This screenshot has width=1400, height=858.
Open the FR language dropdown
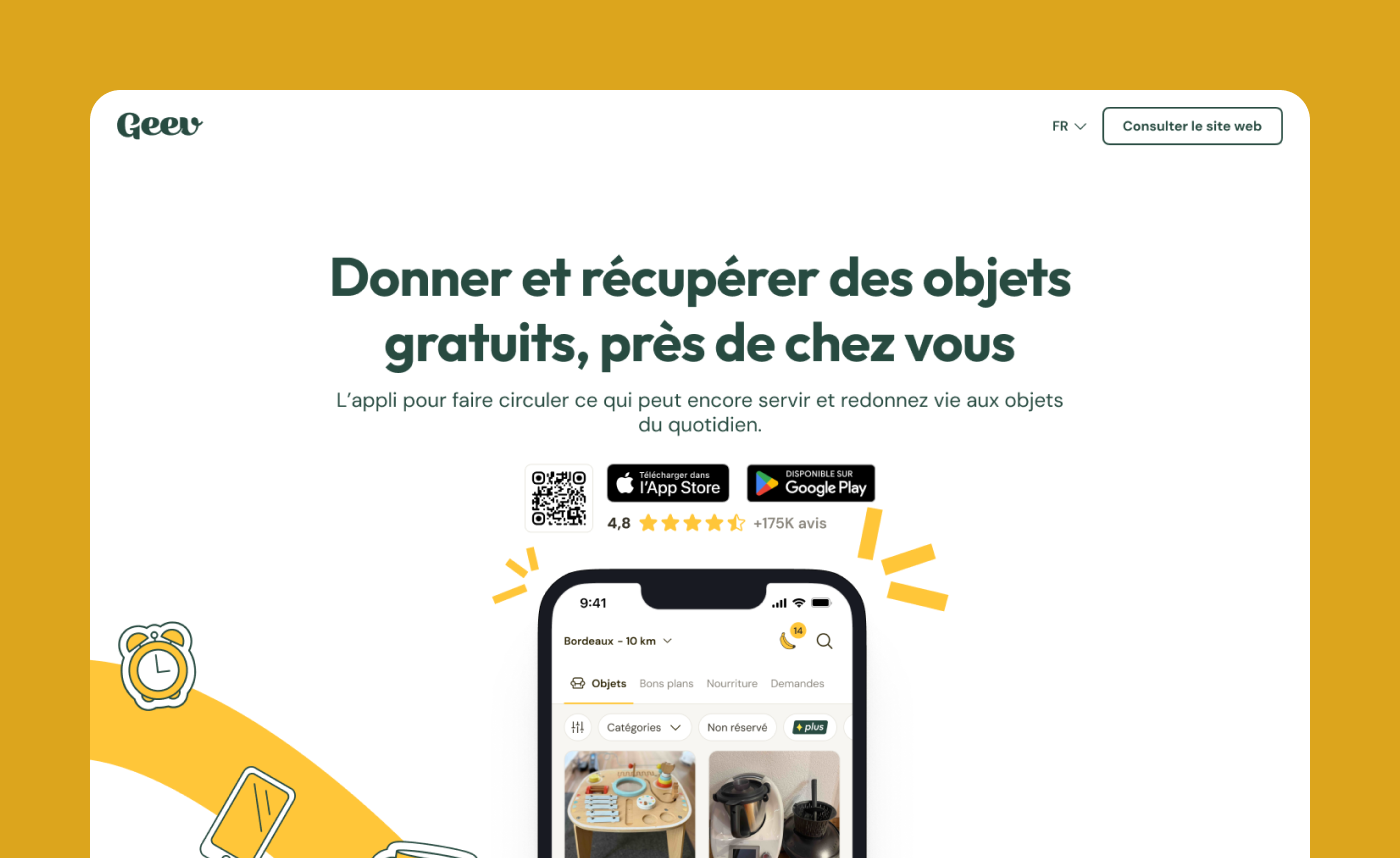[1068, 126]
